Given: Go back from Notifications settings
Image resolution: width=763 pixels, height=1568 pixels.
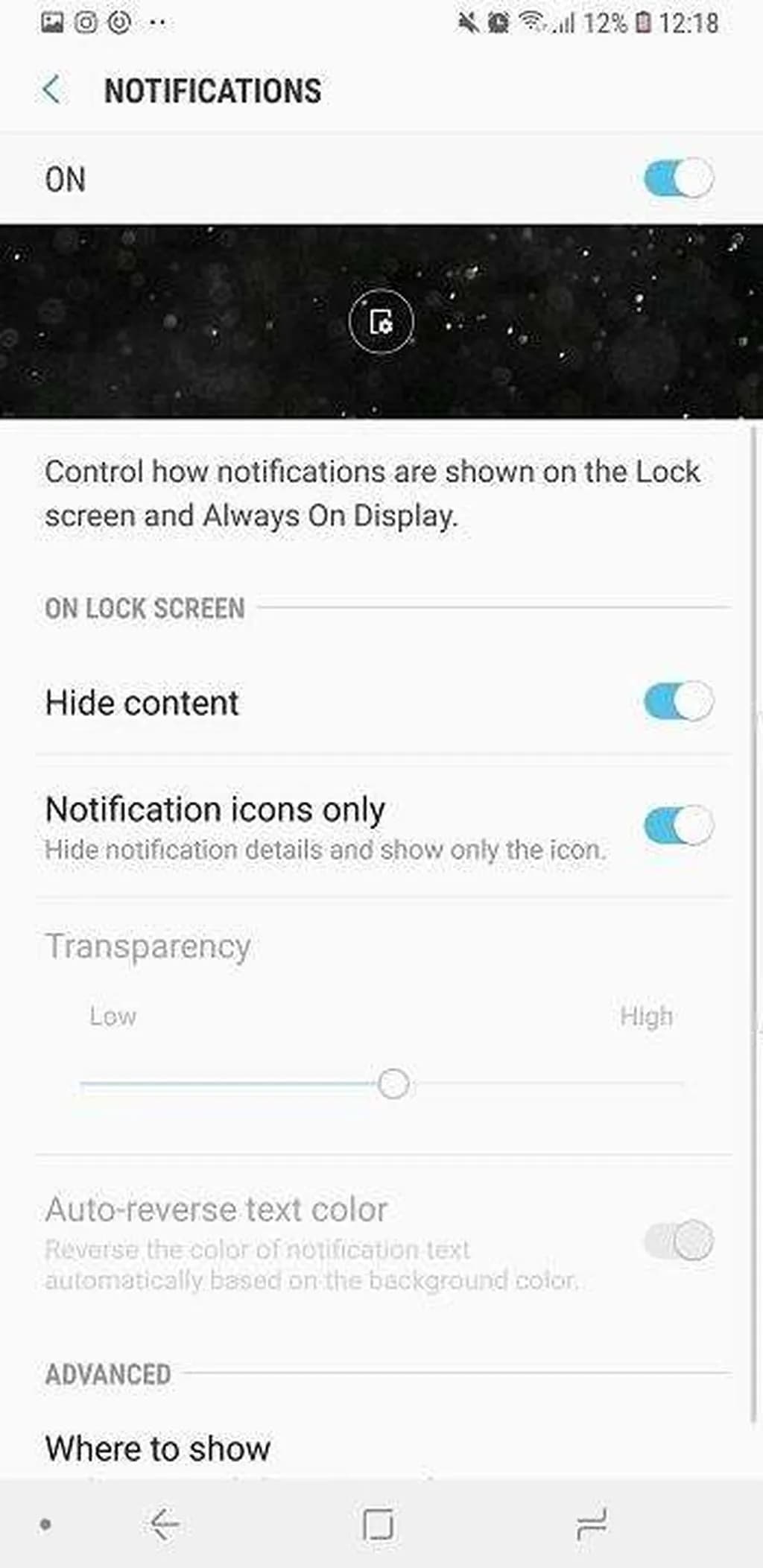Looking at the screenshot, I should click(x=51, y=90).
